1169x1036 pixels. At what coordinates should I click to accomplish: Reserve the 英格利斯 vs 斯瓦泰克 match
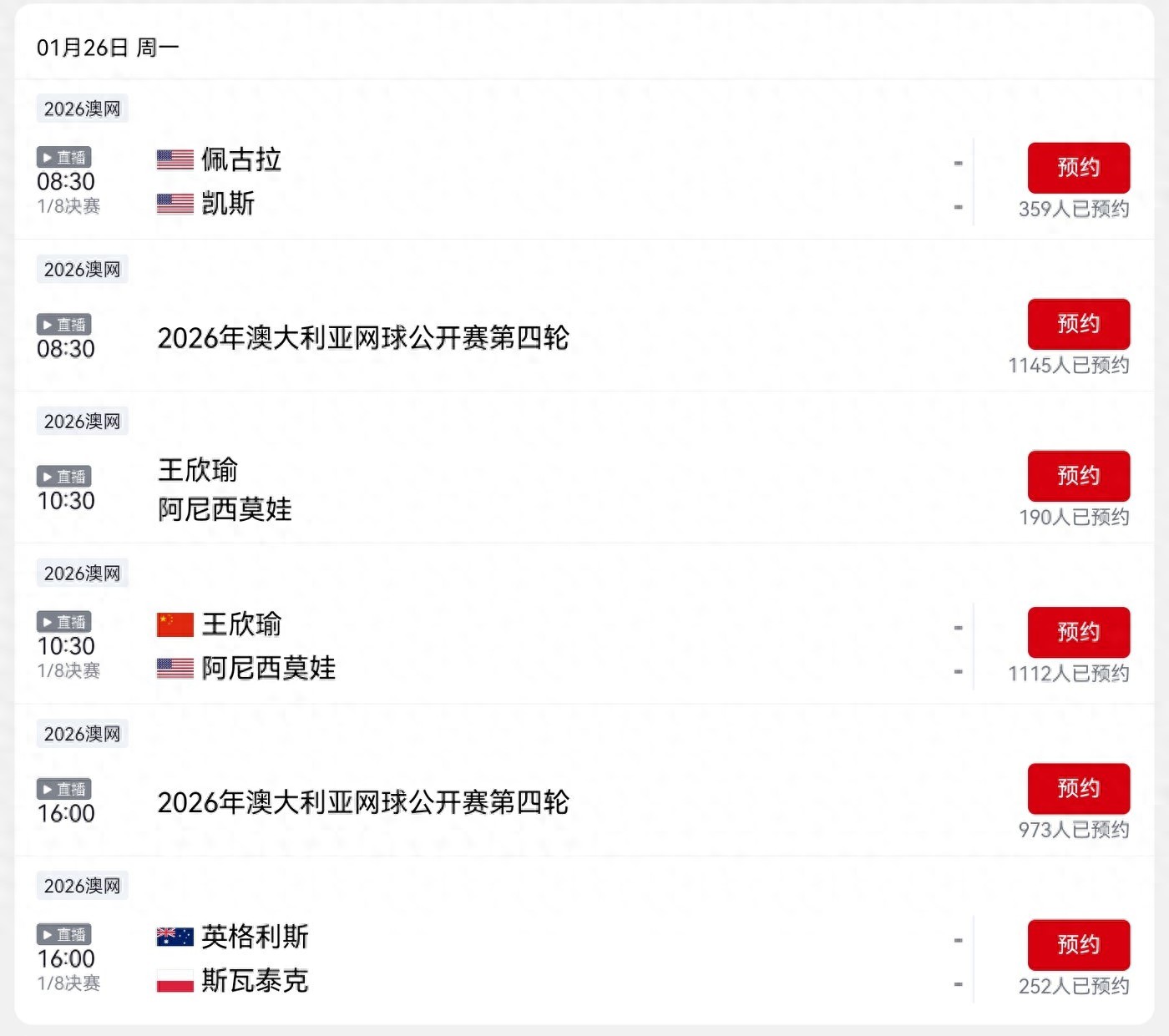pyautogui.click(x=1078, y=944)
